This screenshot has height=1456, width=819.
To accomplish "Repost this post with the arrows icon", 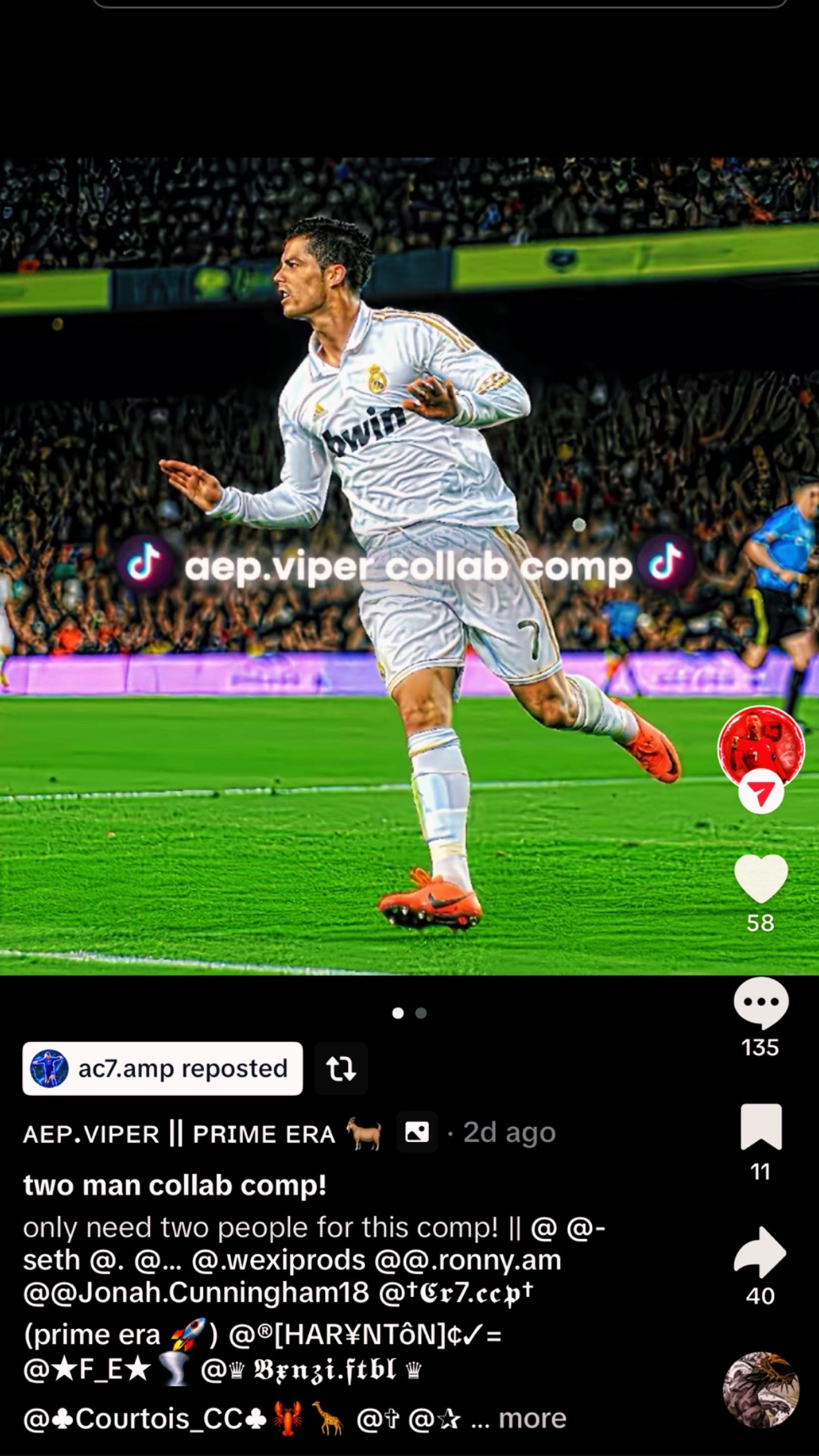I will 341,1069.
